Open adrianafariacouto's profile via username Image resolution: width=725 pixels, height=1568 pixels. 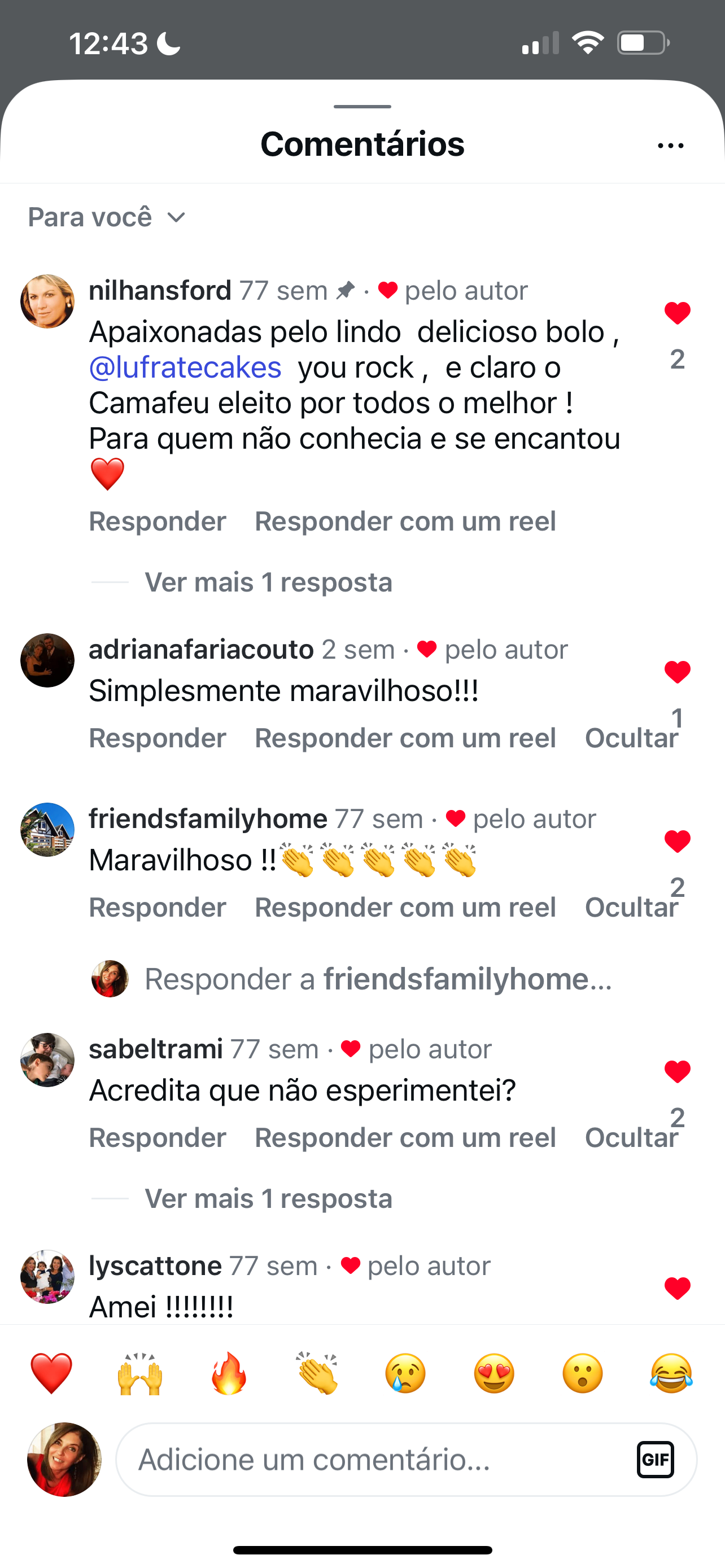(201, 650)
